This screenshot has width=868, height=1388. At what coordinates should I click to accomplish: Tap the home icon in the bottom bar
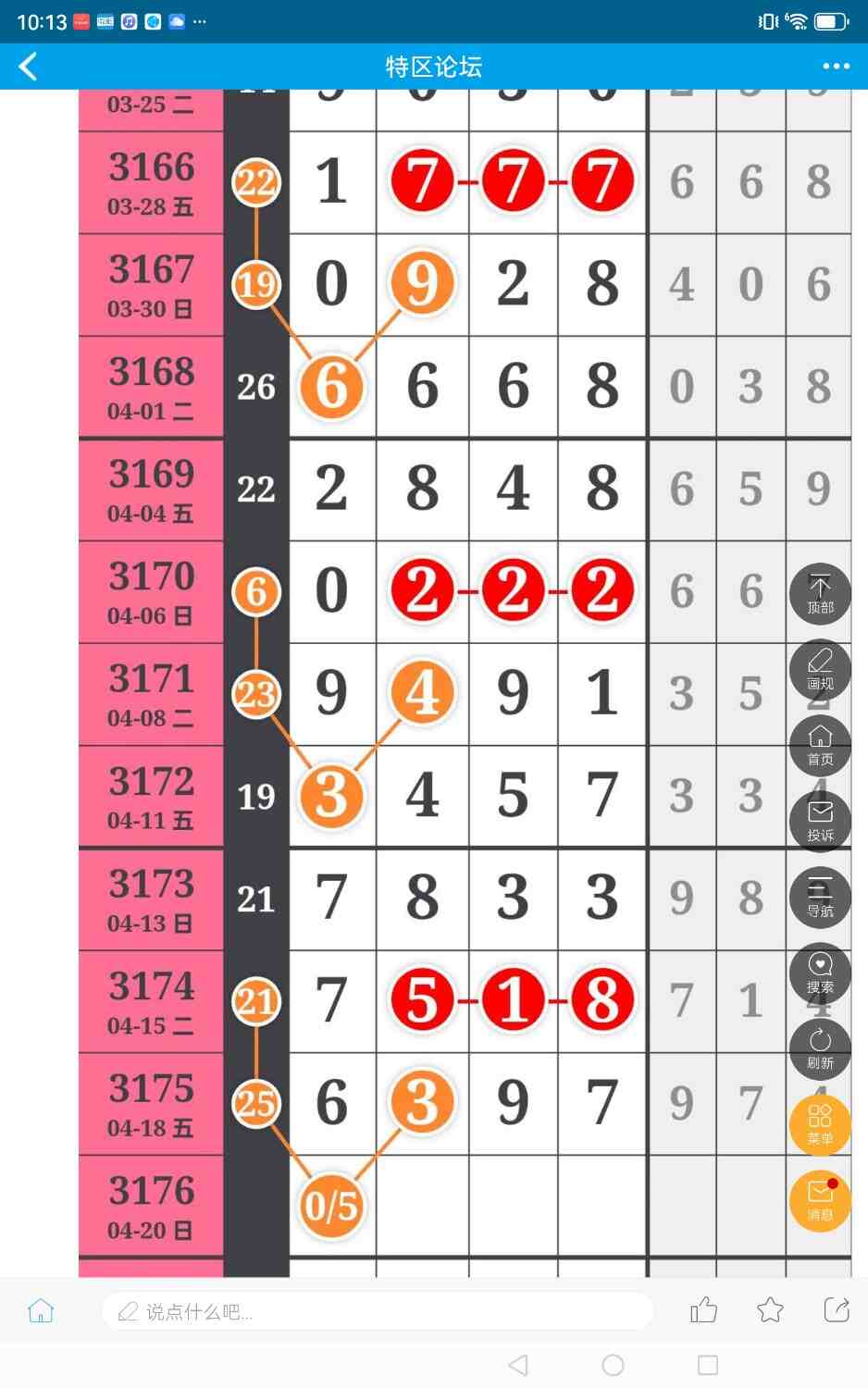[41, 1310]
